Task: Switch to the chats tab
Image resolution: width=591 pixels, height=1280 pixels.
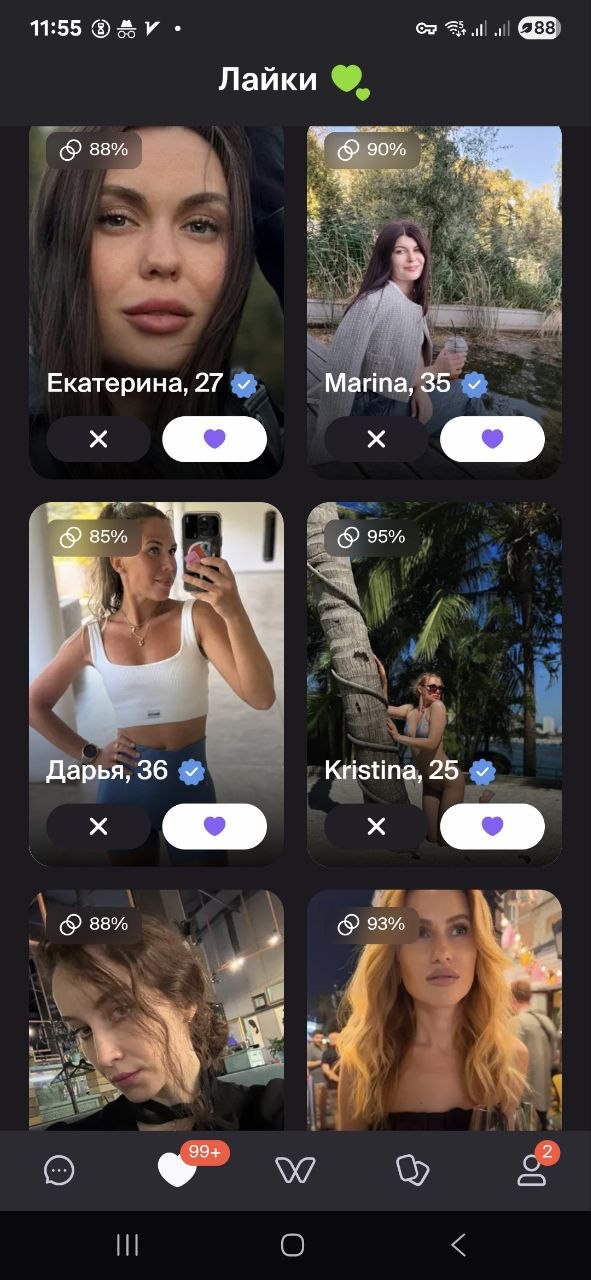Action: pos(60,1170)
